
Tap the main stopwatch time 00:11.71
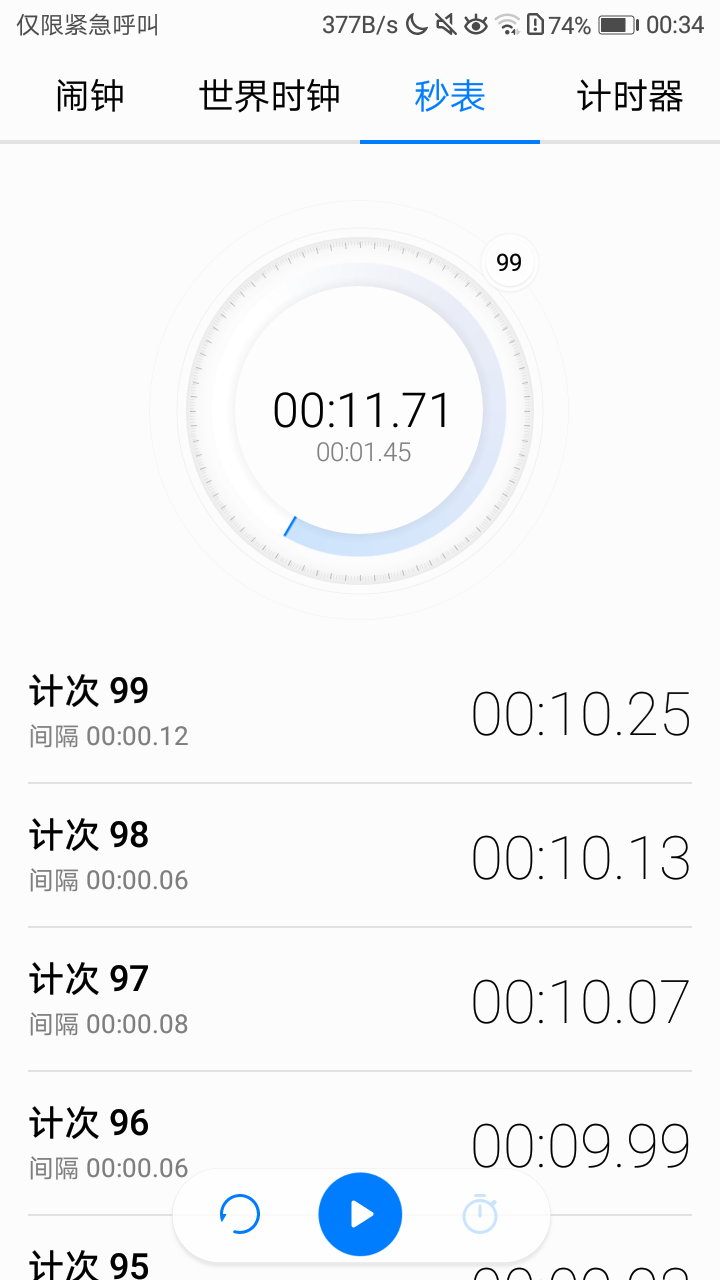click(362, 409)
